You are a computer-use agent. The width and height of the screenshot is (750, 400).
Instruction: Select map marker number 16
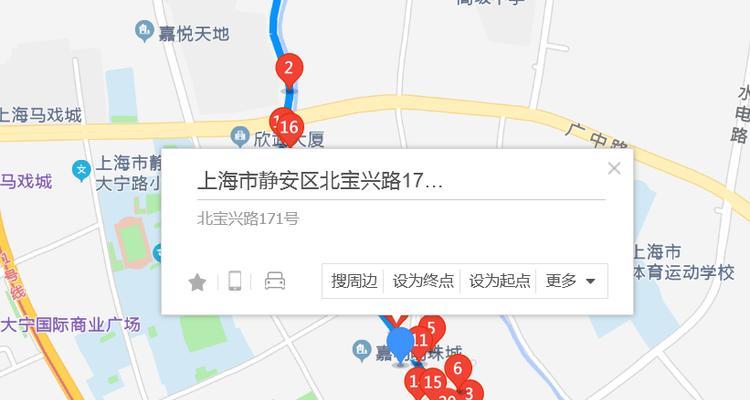coord(290,127)
